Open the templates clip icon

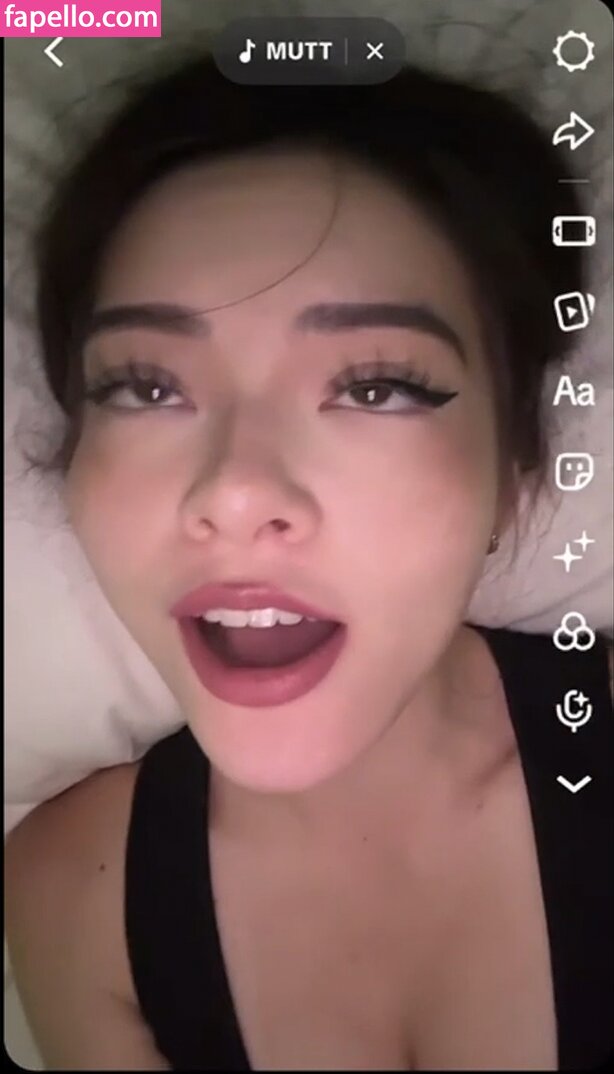[x=573, y=311]
